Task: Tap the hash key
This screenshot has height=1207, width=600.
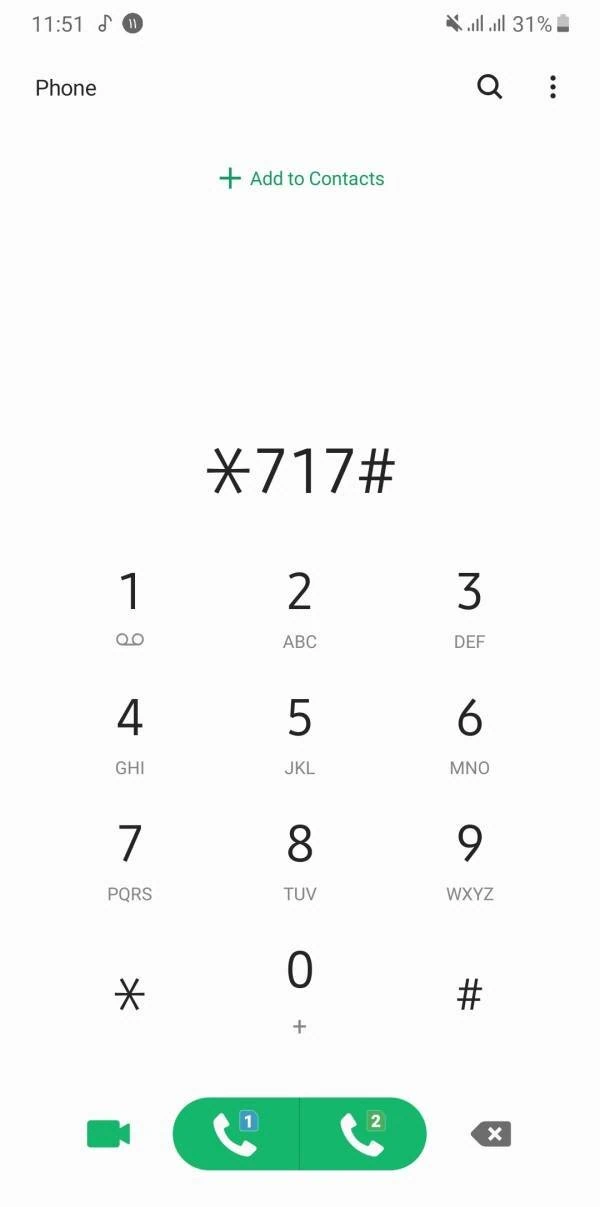Action: click(x=469, y=994)
